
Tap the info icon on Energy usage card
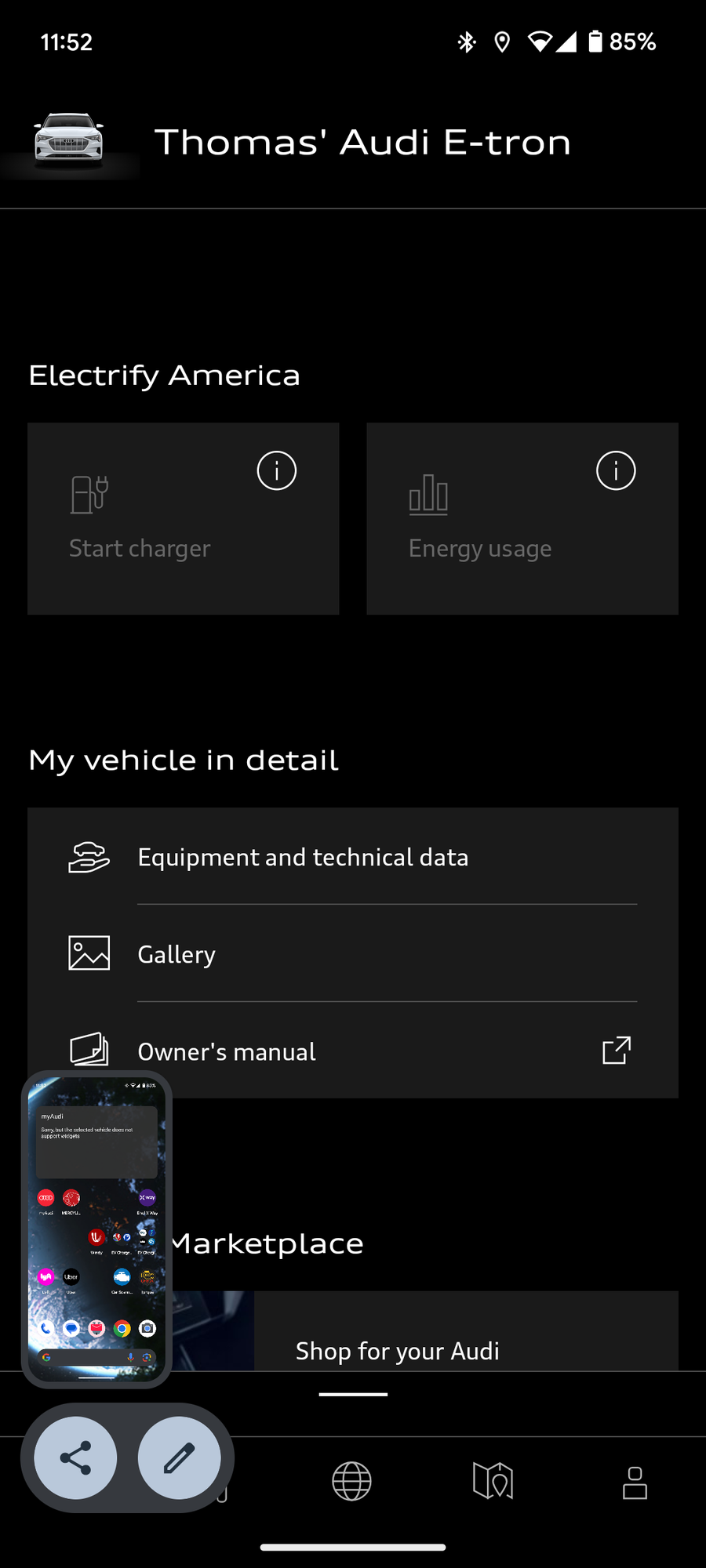[x=616, y=470]
